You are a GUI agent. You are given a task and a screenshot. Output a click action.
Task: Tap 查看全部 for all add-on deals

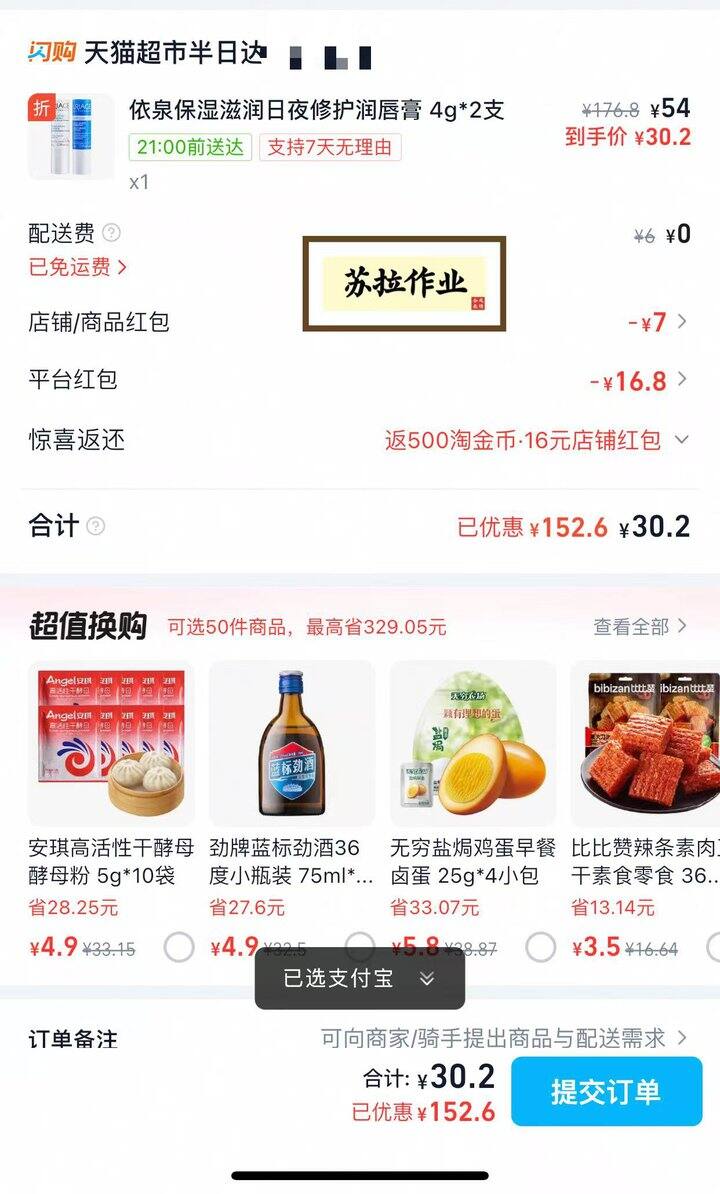pos(640,627)
